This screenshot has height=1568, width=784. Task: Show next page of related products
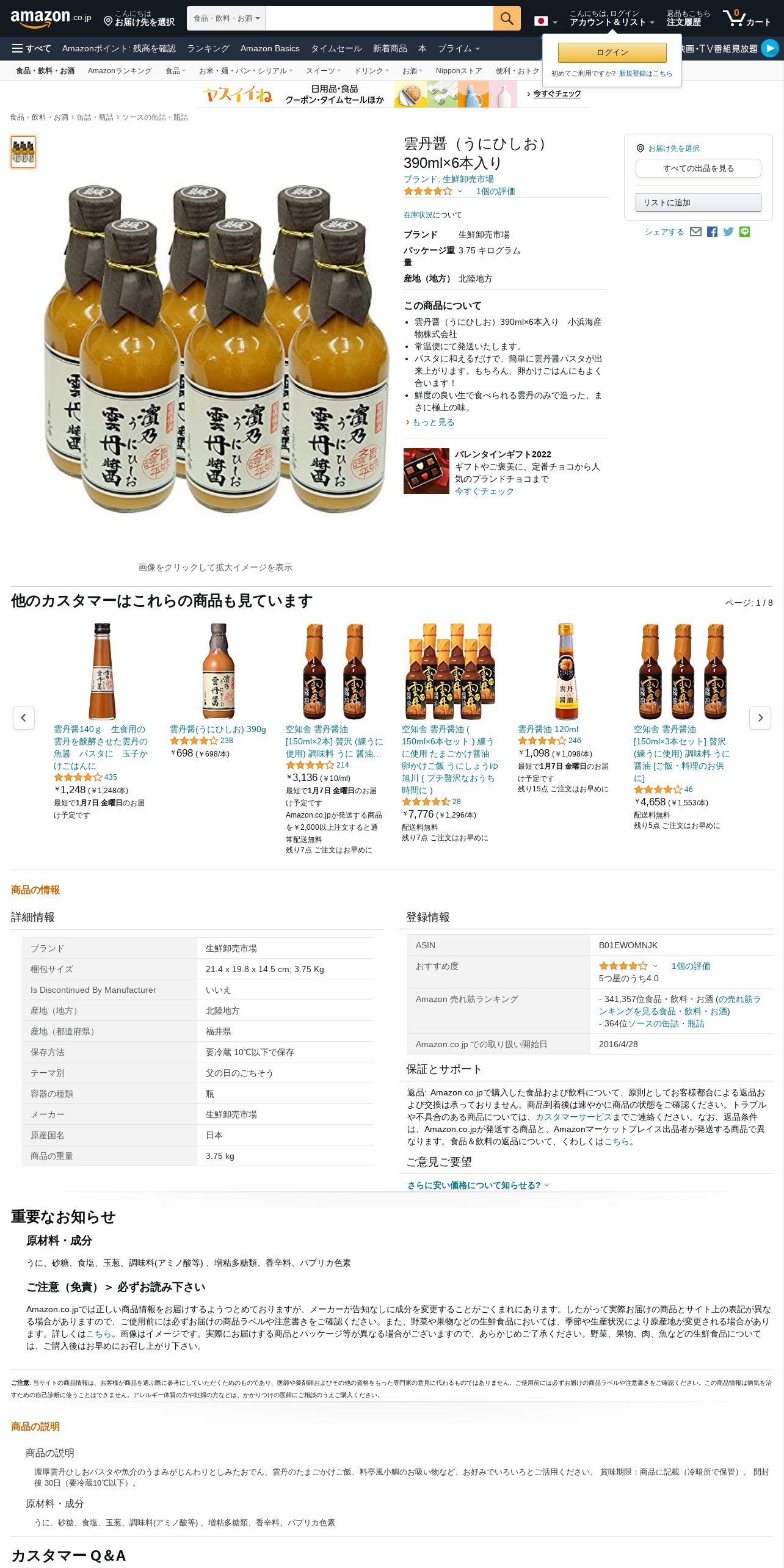[x=760, y=717]
